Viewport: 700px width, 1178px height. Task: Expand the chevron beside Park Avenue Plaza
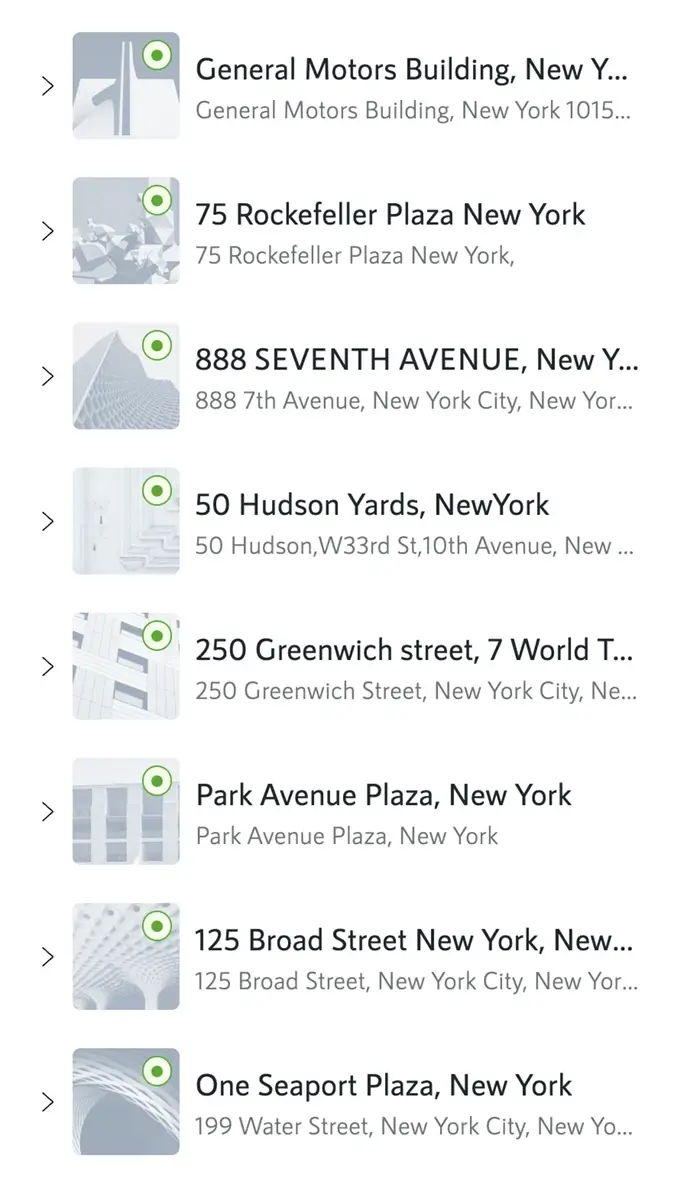pyautogui.click(x=47, y=811)
